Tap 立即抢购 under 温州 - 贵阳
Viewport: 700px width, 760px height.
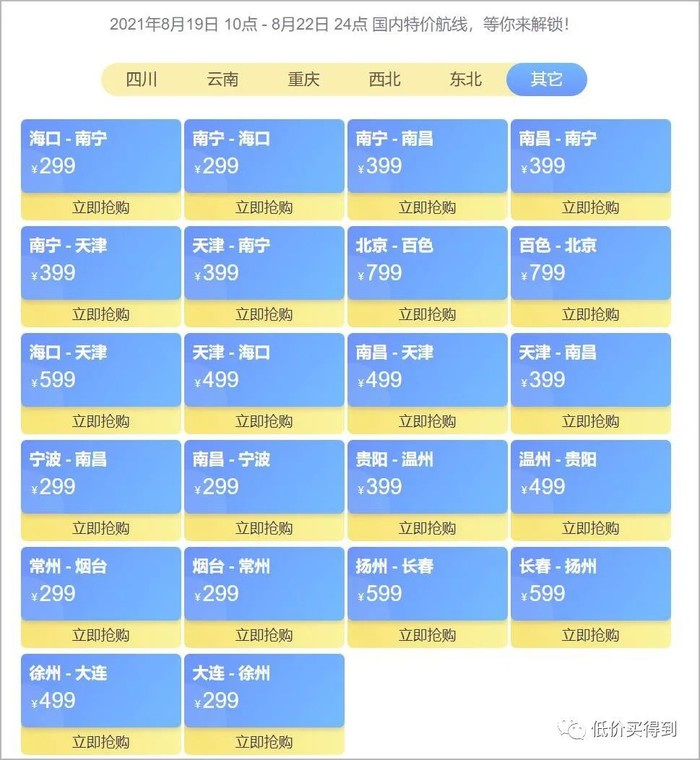point(590,529)
